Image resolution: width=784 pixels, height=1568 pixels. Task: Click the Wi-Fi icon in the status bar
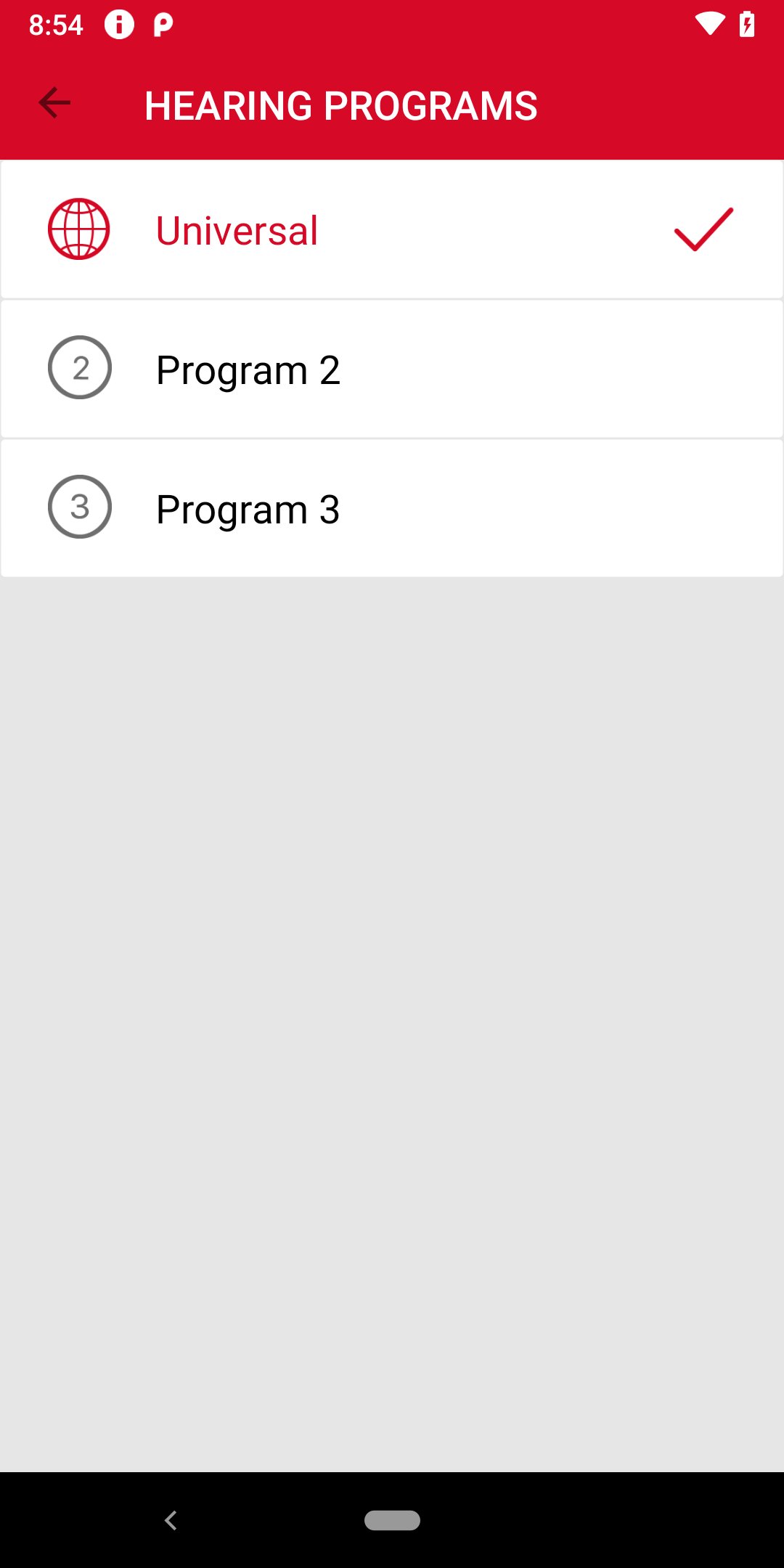pyautogui.click(x=710, y=24)
